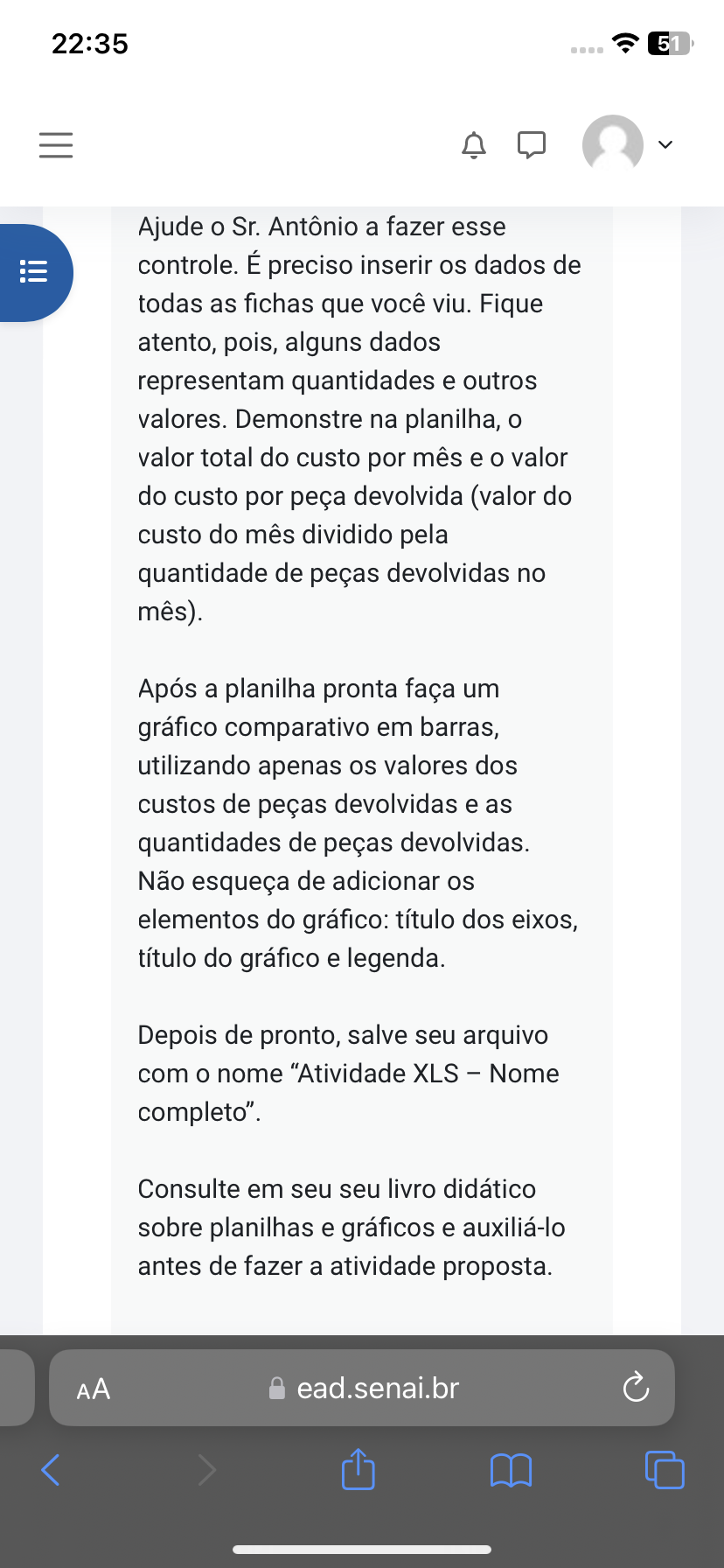The width and height of the screenshot is (724, 1568).
Task: Open the messages chat icon
Action: [x=531, y=144]
